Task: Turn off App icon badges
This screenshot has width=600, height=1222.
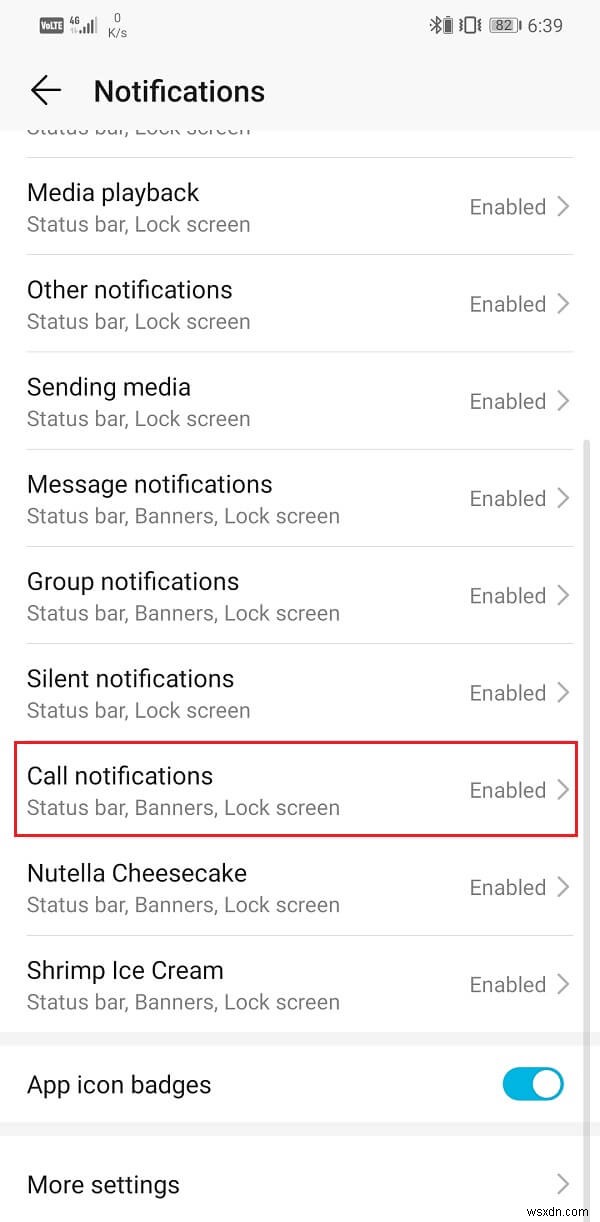Action: (533, 1084)
